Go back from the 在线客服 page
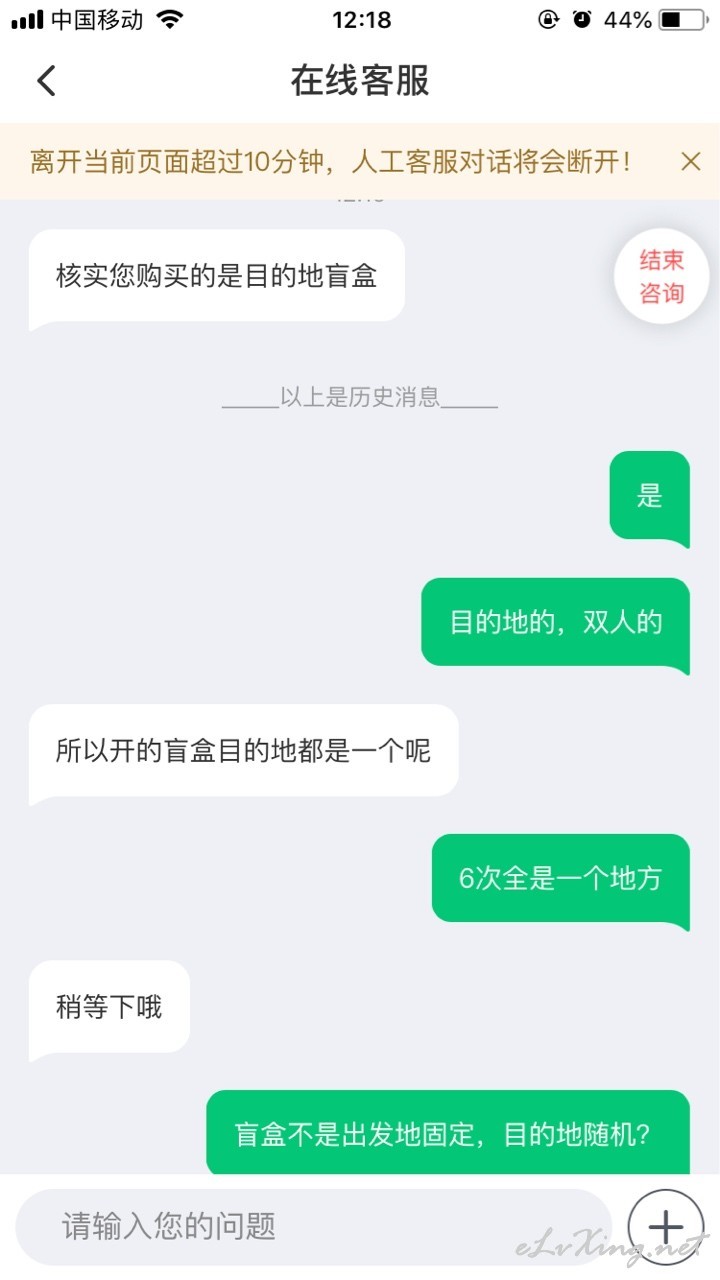 [46, 80]
